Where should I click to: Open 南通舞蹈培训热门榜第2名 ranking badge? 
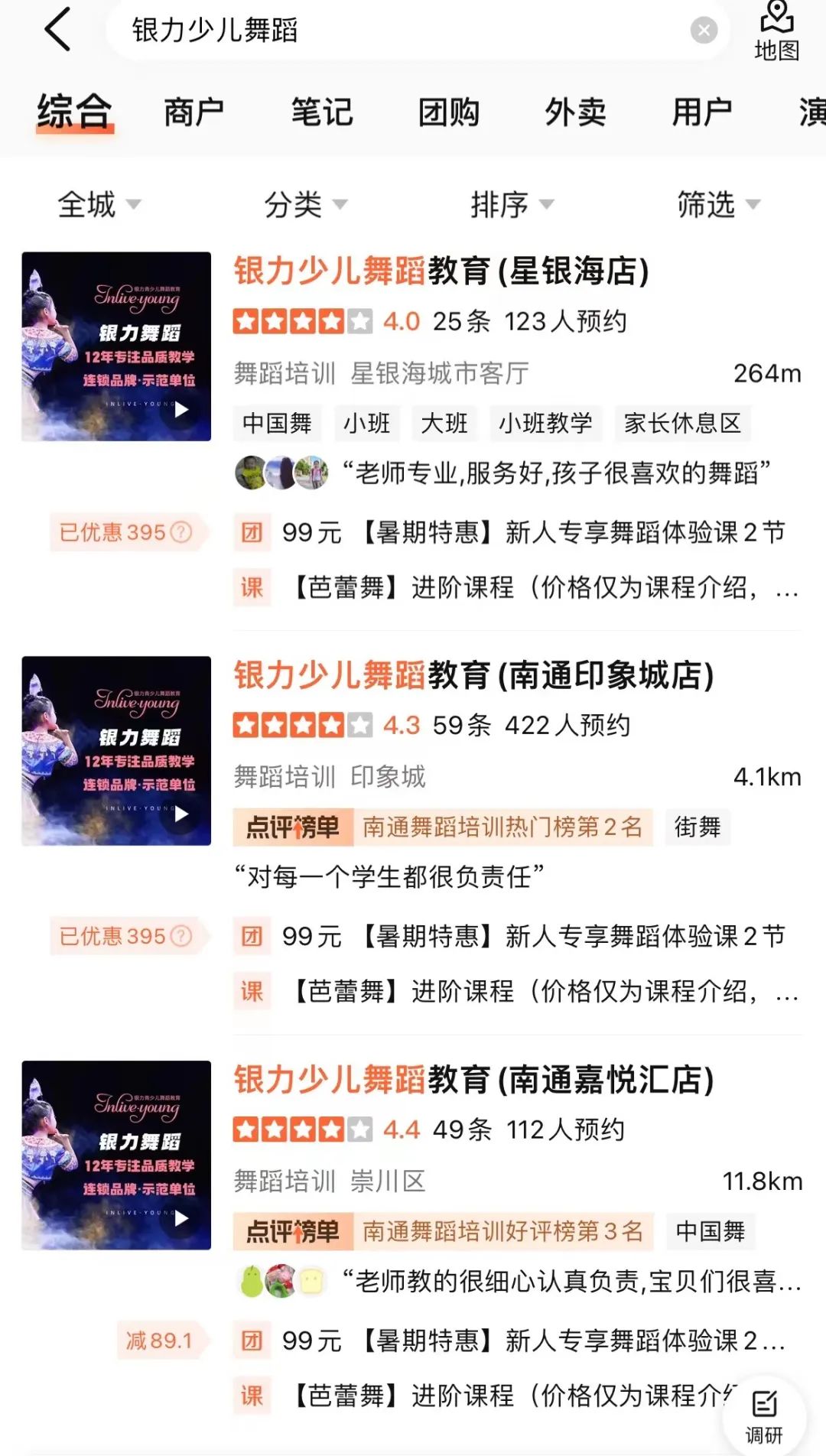point(502,827)
